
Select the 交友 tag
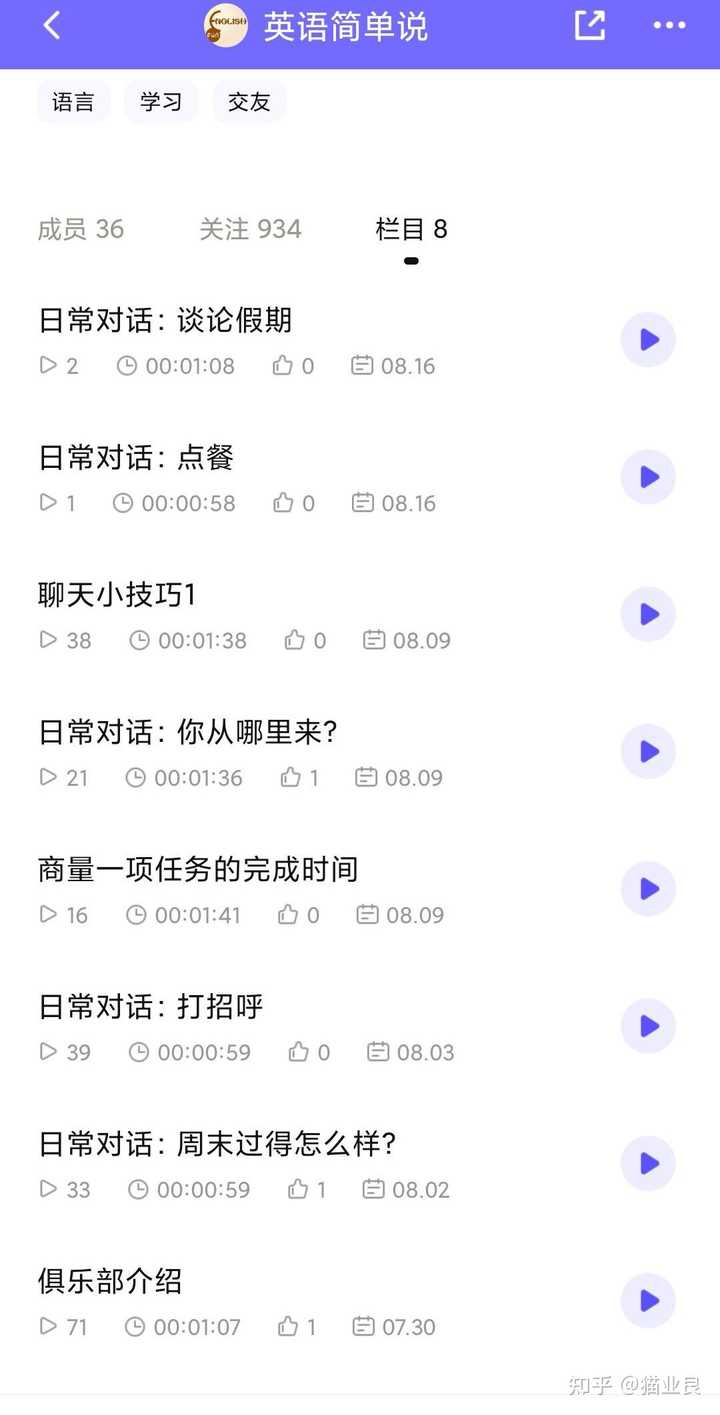[x=248, y=101]
